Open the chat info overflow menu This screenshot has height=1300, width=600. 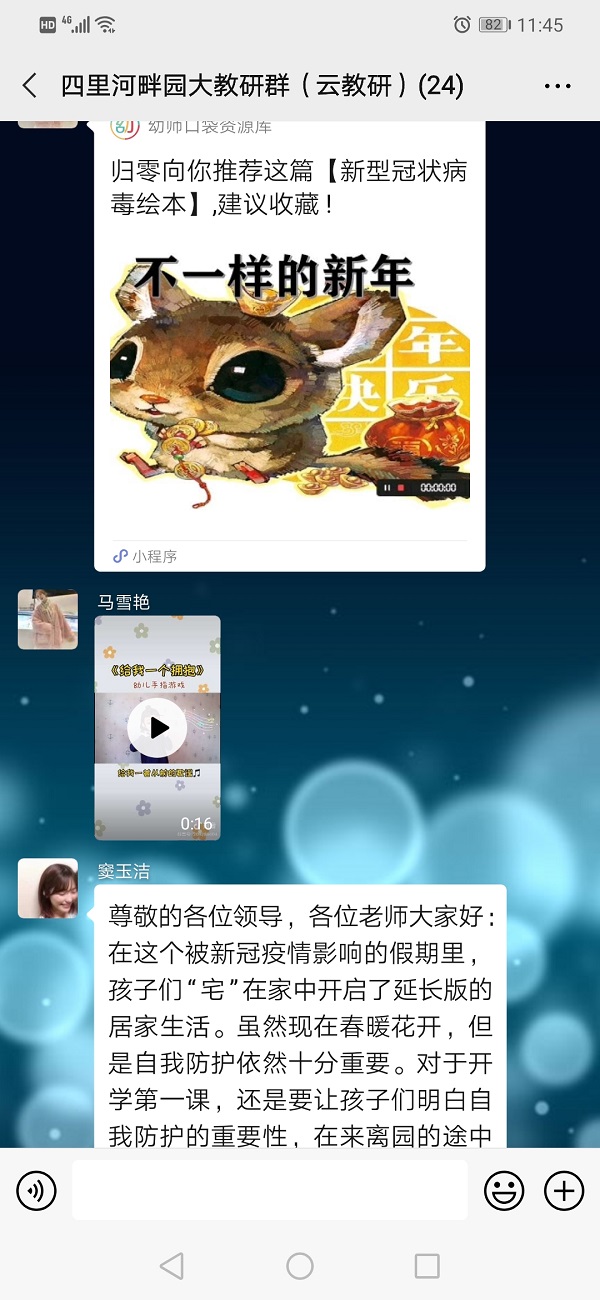[x=557, y=87]
